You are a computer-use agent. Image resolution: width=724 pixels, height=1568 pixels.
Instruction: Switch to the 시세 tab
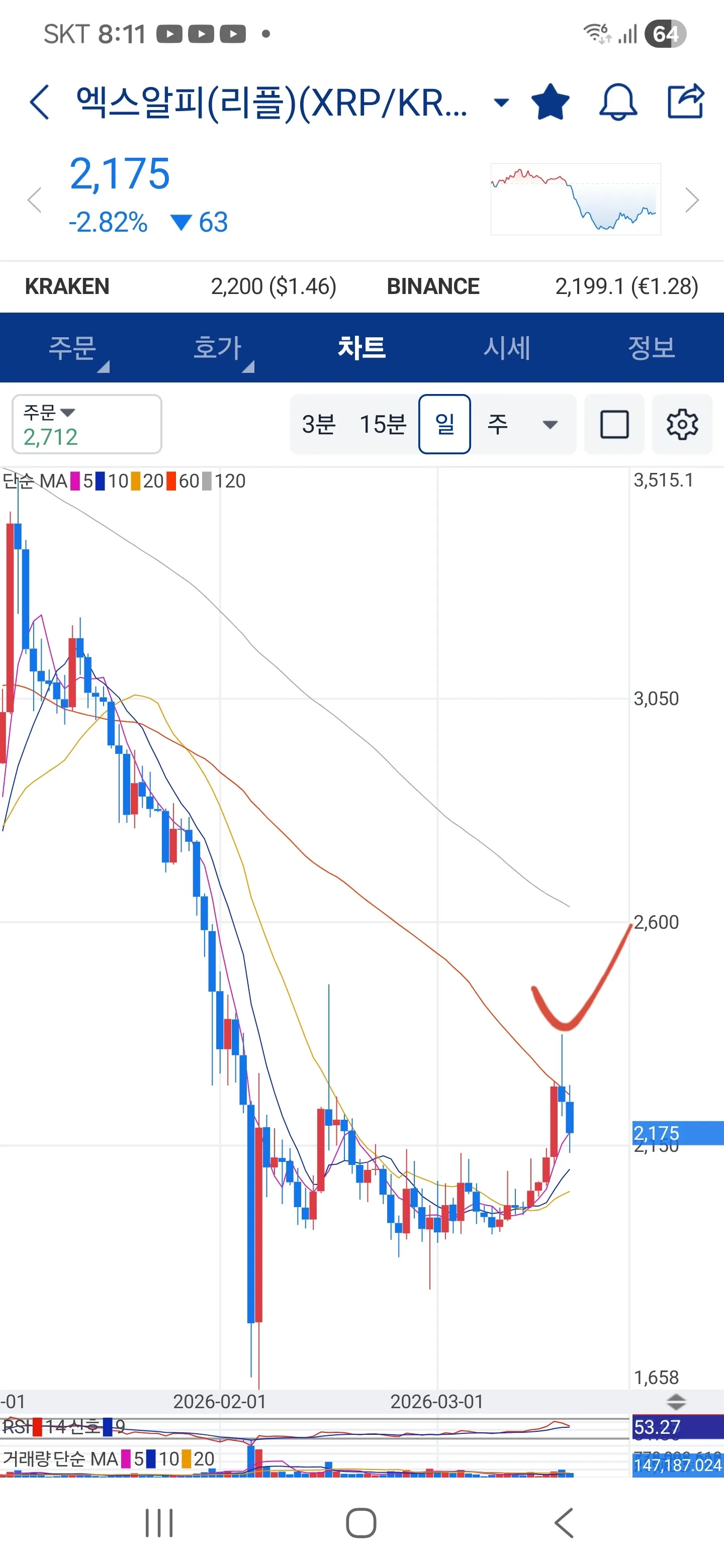click(x=507, y=348)
